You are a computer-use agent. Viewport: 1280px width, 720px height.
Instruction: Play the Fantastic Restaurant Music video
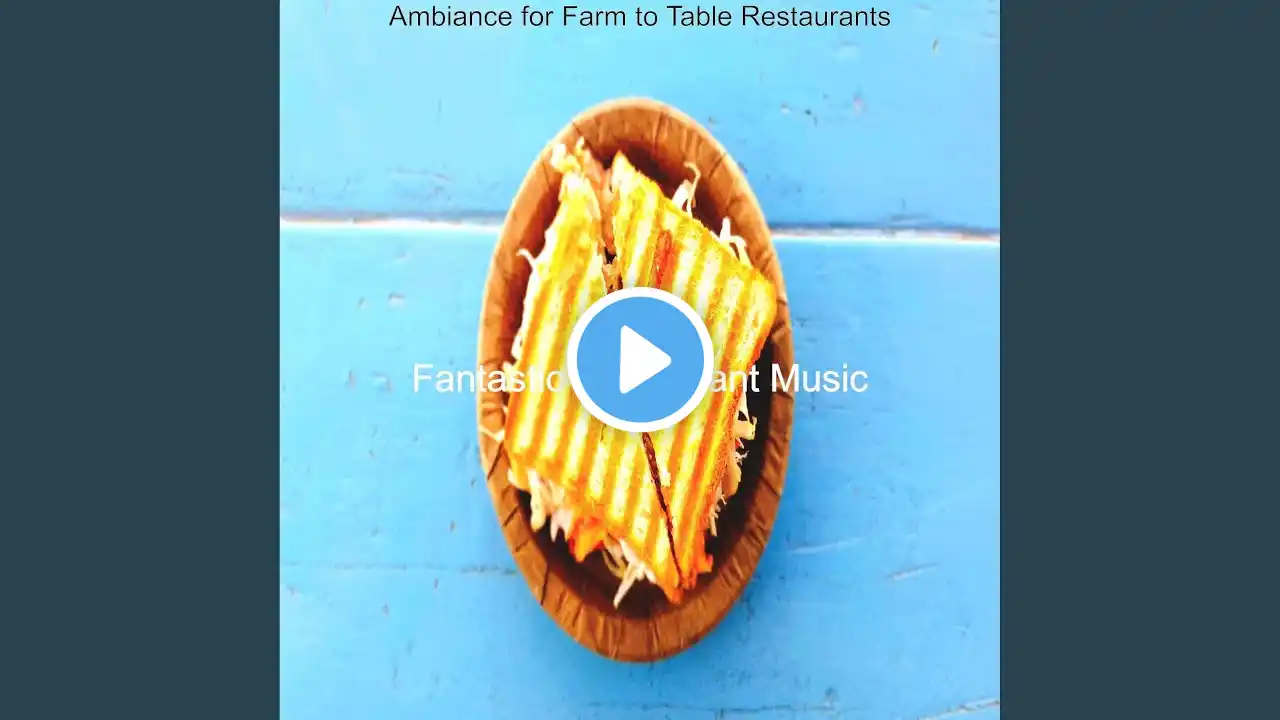(x=640, y=360)
